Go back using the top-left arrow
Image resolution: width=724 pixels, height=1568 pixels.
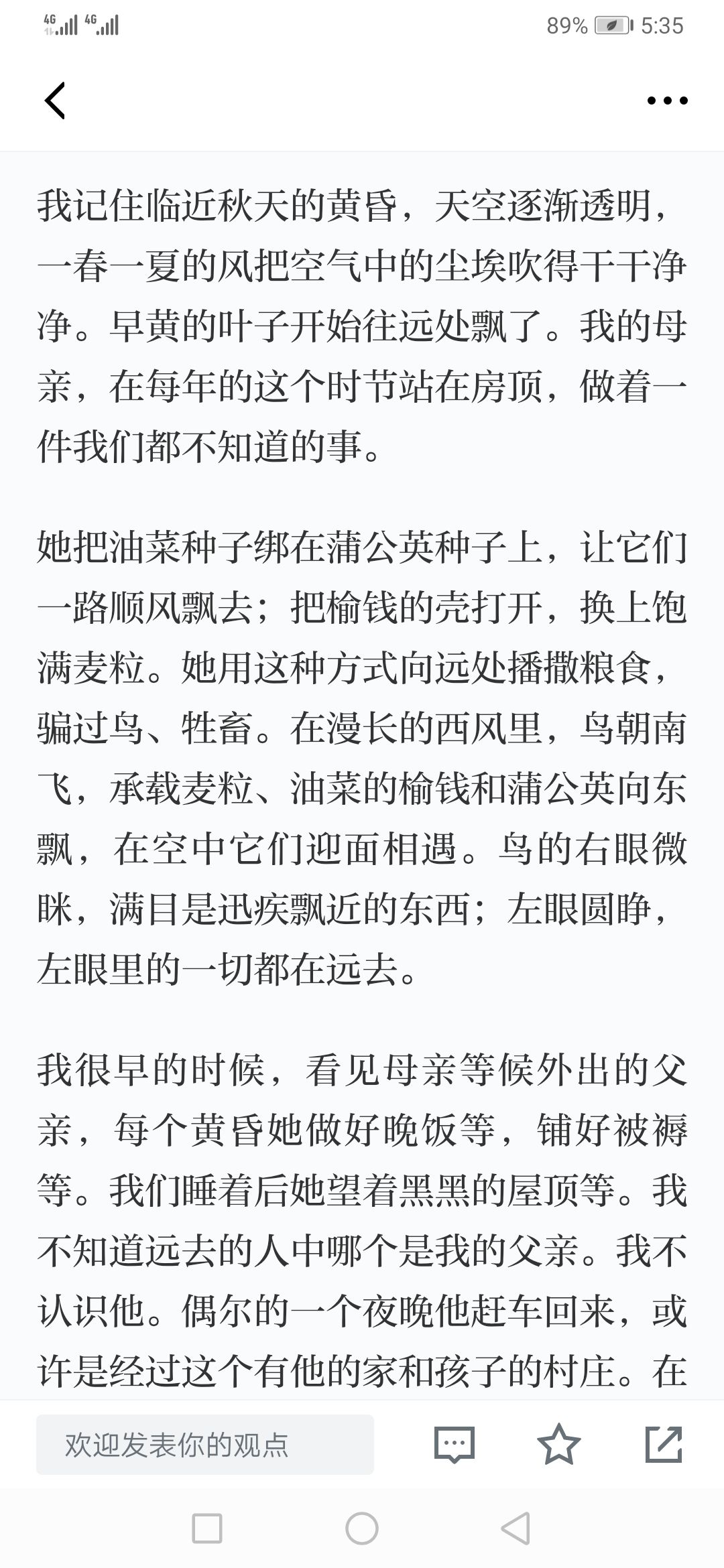[x=54, y=101]
